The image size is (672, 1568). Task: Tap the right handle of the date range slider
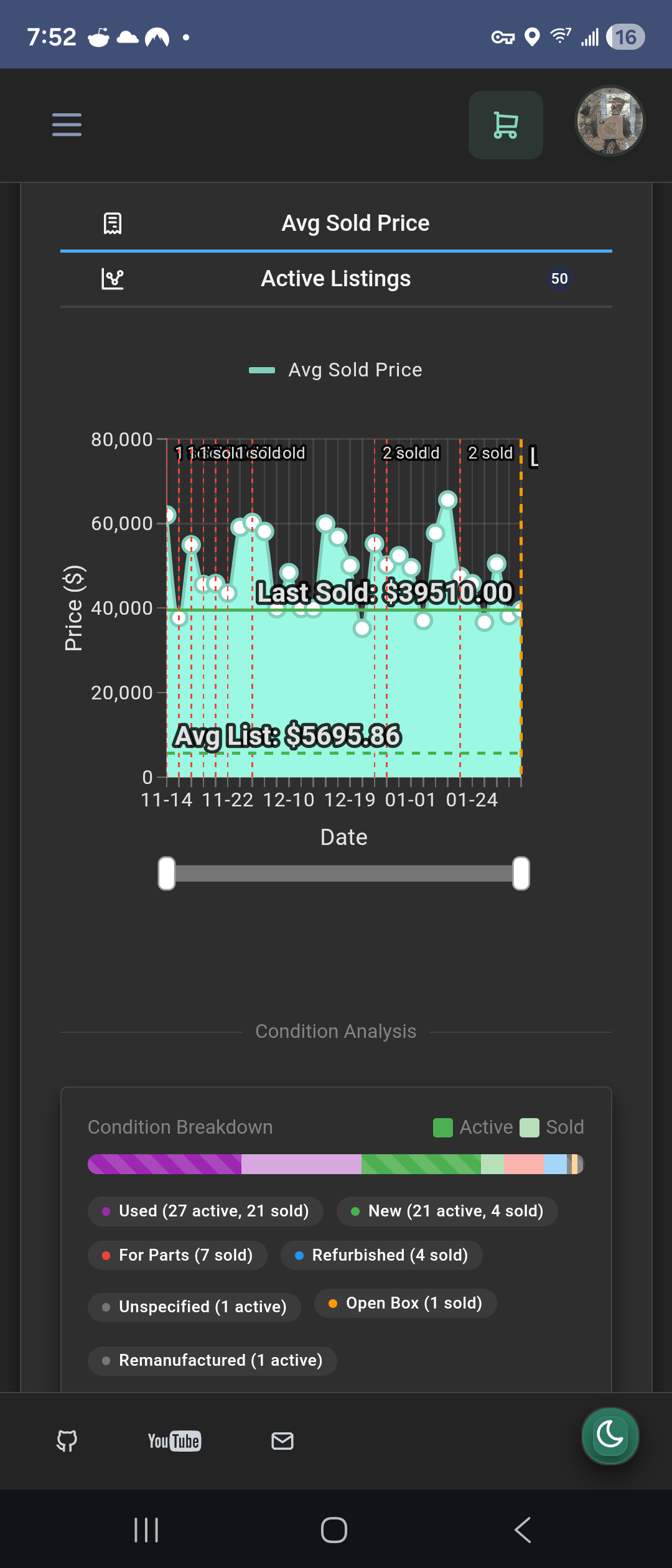click(x=521, y=874)
